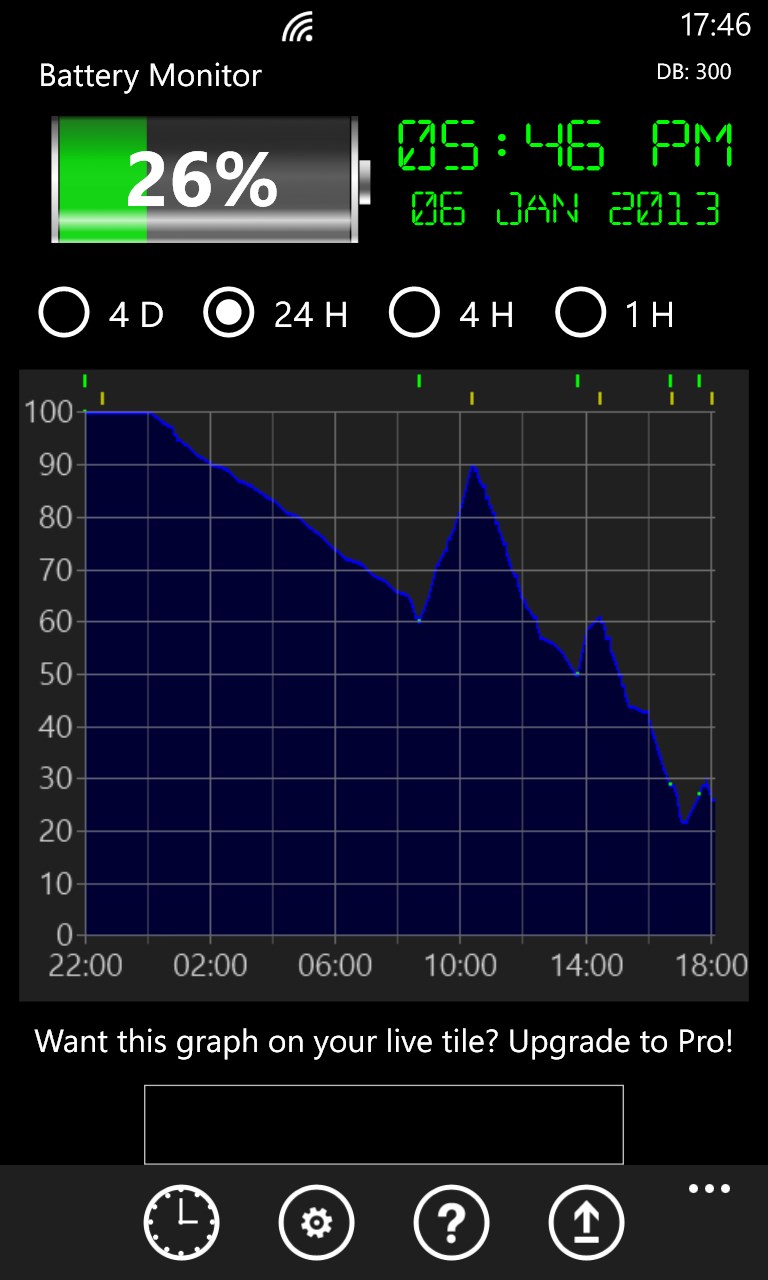Open the help question mark
The width and height of the screenshot is (768, 1280).
coord(451,1222)
